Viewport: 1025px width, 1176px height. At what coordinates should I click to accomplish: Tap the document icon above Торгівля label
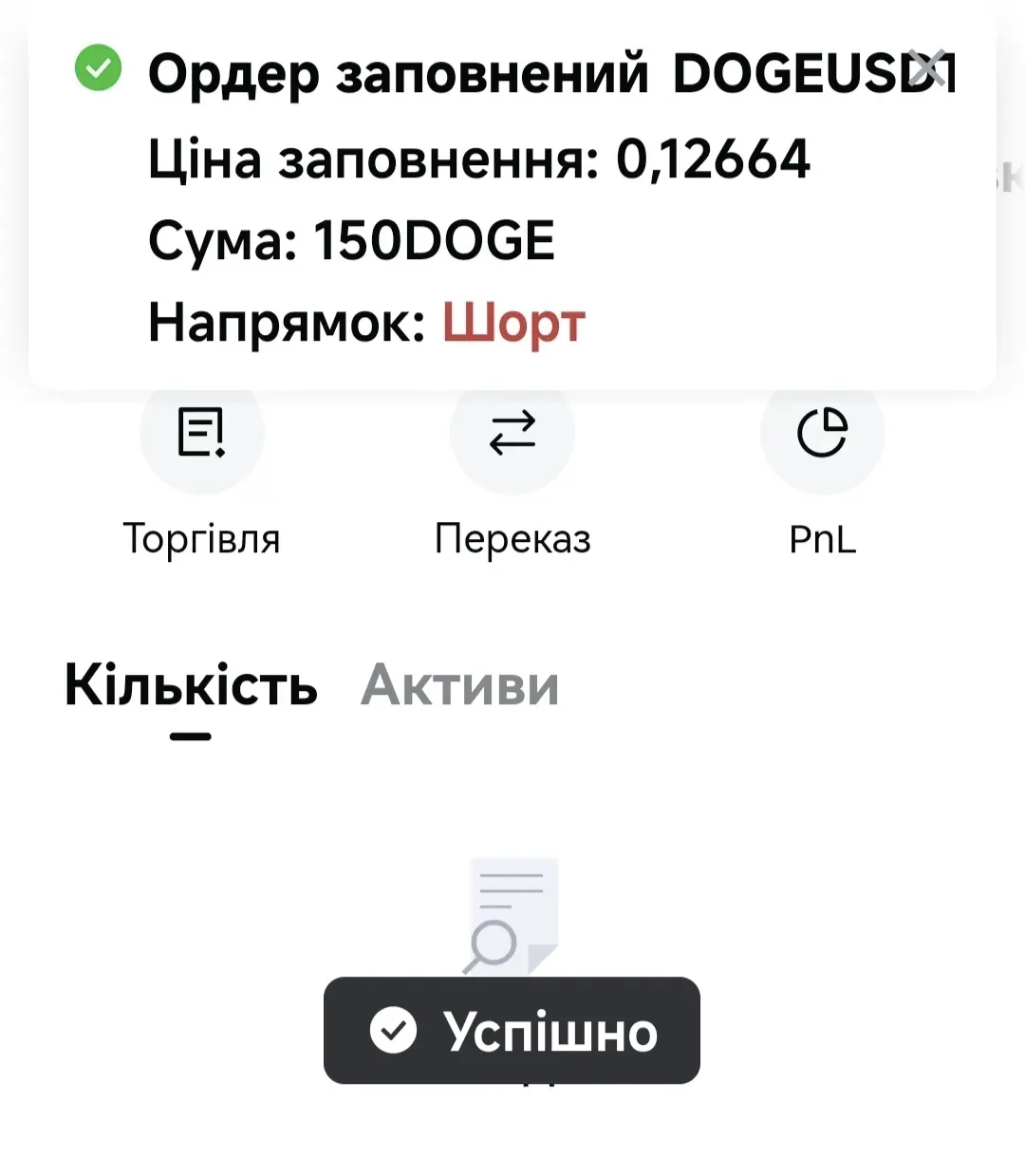click(x=202, y=435)
